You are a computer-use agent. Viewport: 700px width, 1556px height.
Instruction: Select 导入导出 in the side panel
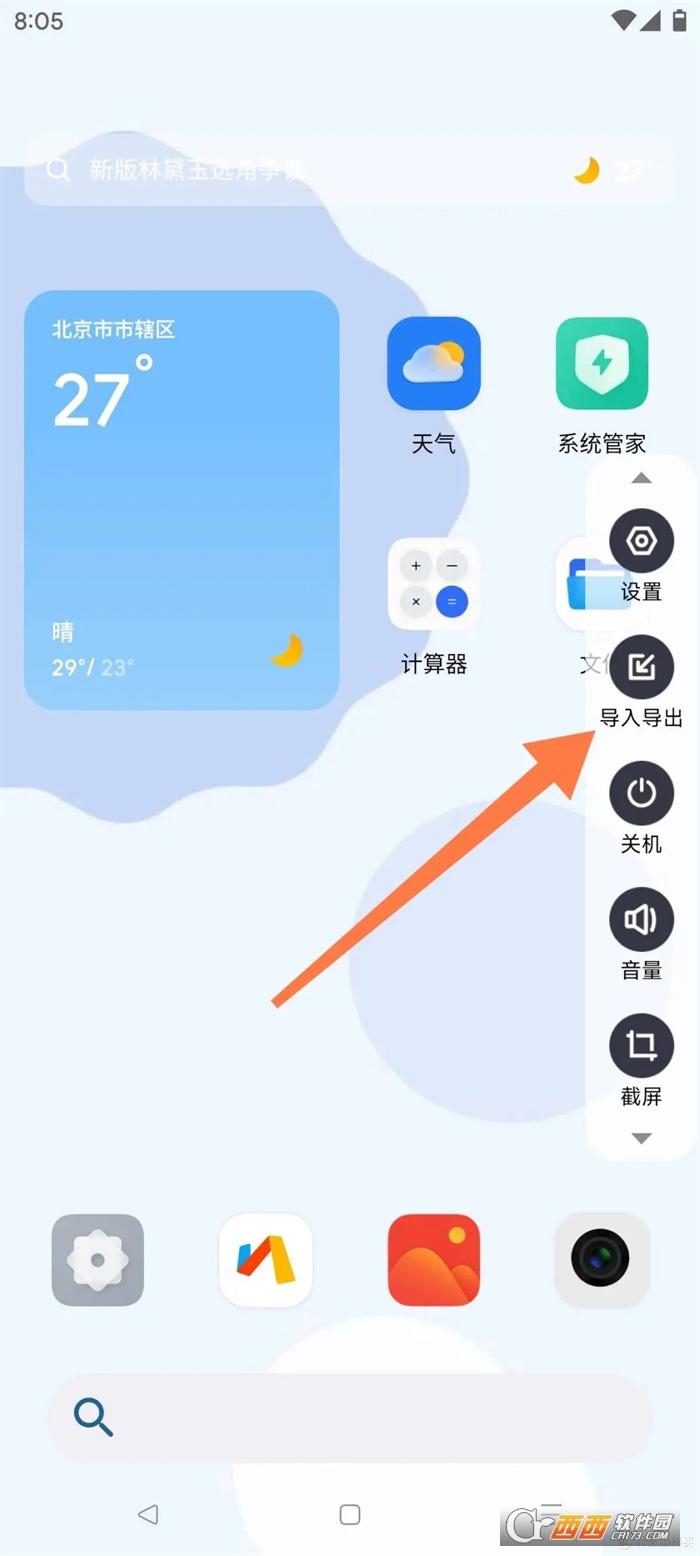point(641,667)
